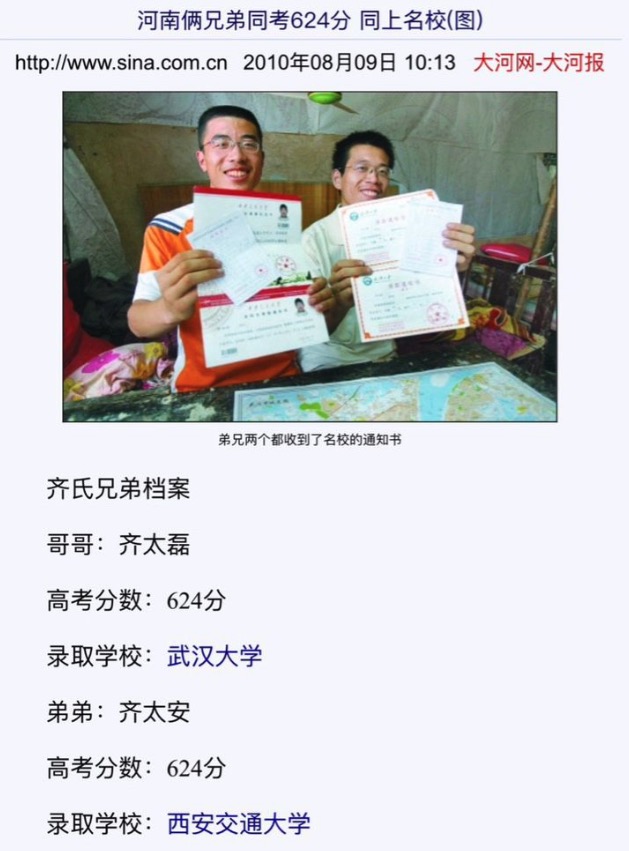Open the 西安交通大学 link
This screenshot has height=851, width=629.
click(238, 824)
